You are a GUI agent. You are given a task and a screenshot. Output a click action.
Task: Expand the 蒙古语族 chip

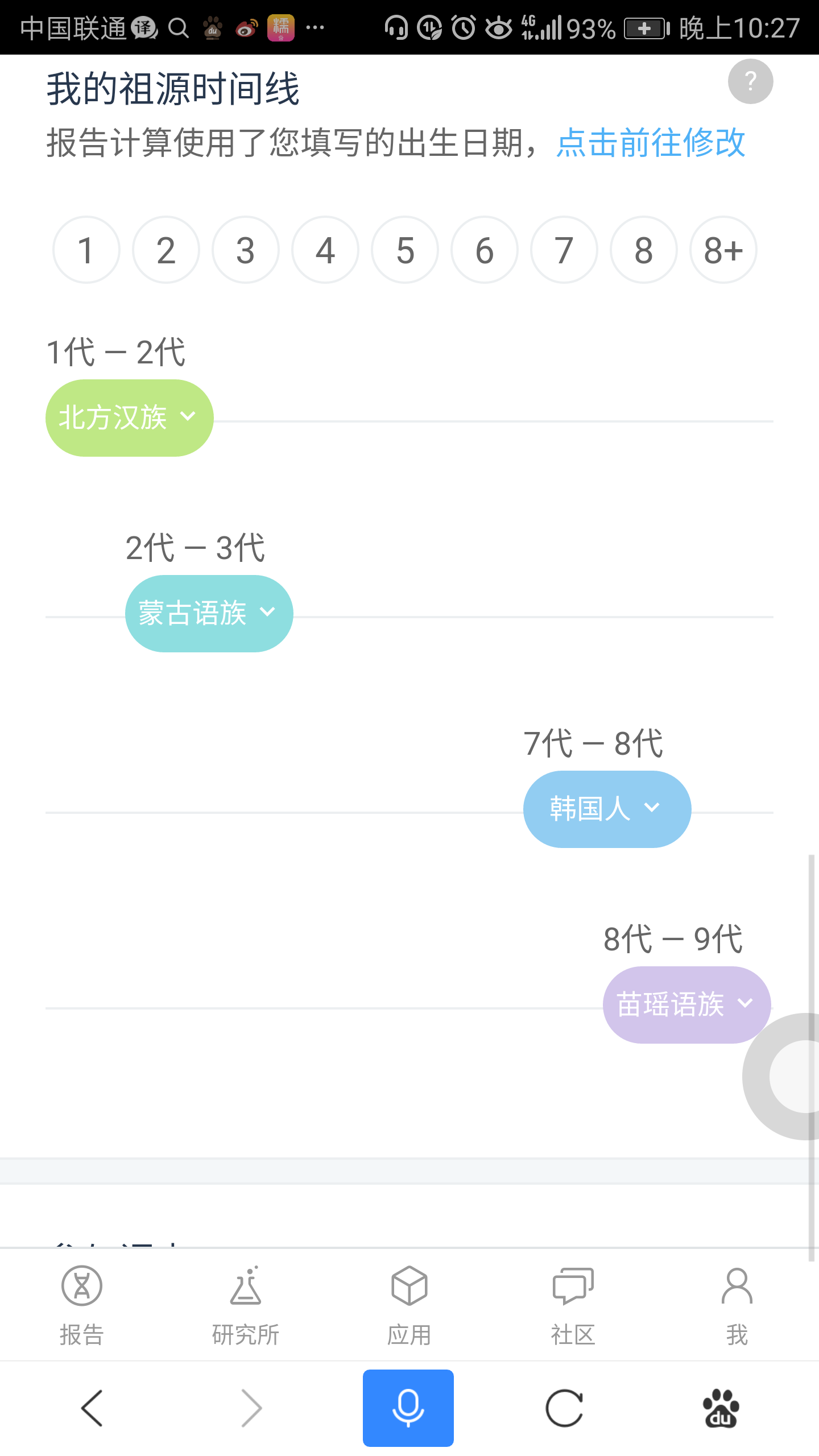click(209, 614)
